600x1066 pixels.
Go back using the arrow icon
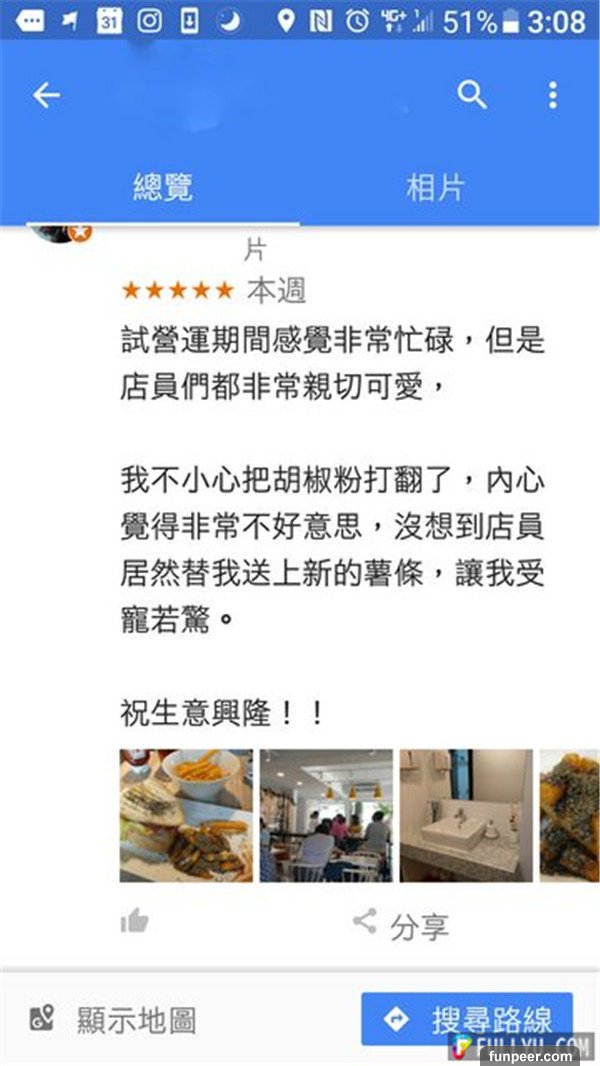47,95
